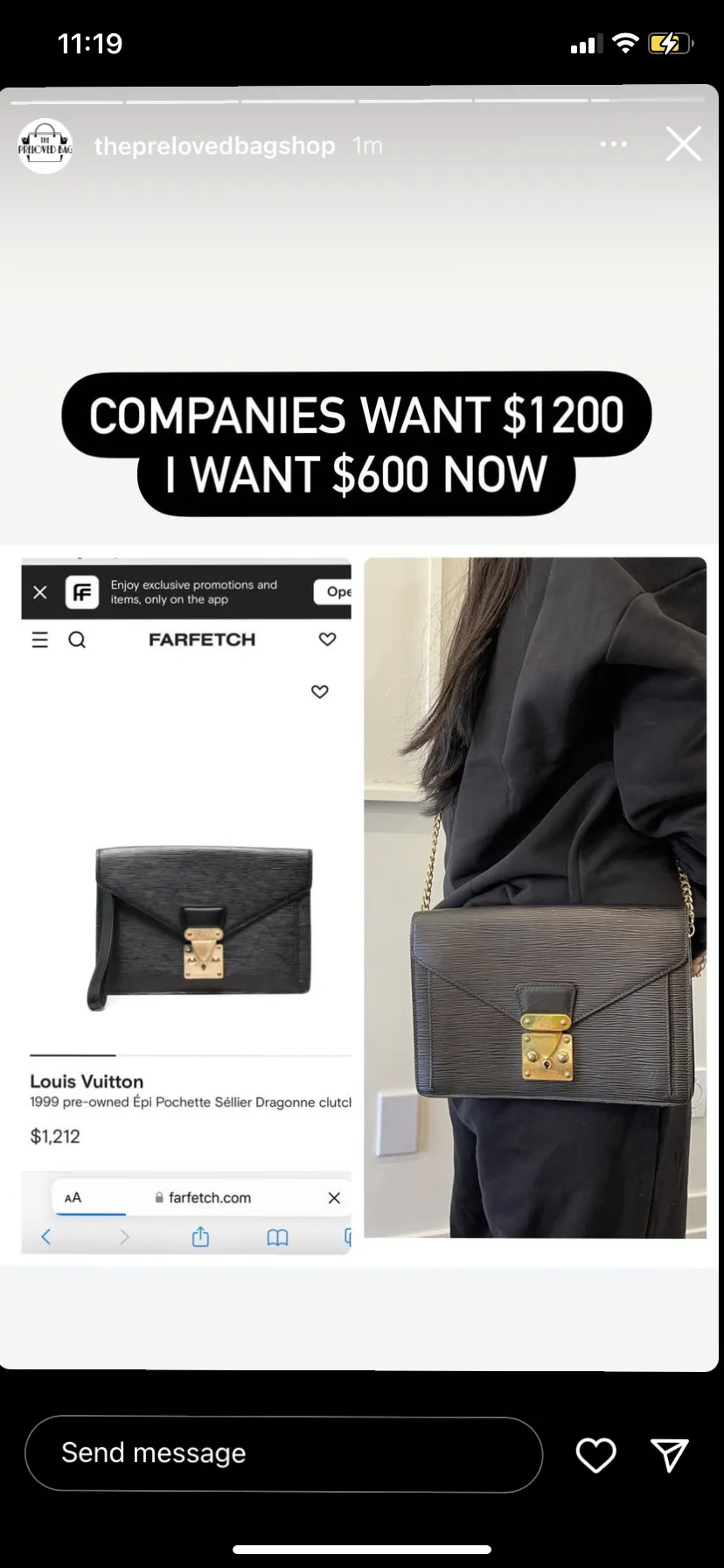Focus the Send message field
Screen dimensions: 724x1568
(x=283, y=1453)
